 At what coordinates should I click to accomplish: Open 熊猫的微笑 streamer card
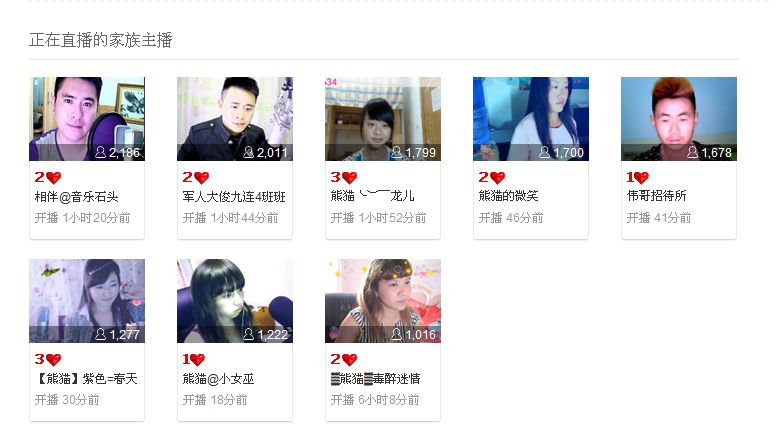pyautogui.click(x=531, y=119)
